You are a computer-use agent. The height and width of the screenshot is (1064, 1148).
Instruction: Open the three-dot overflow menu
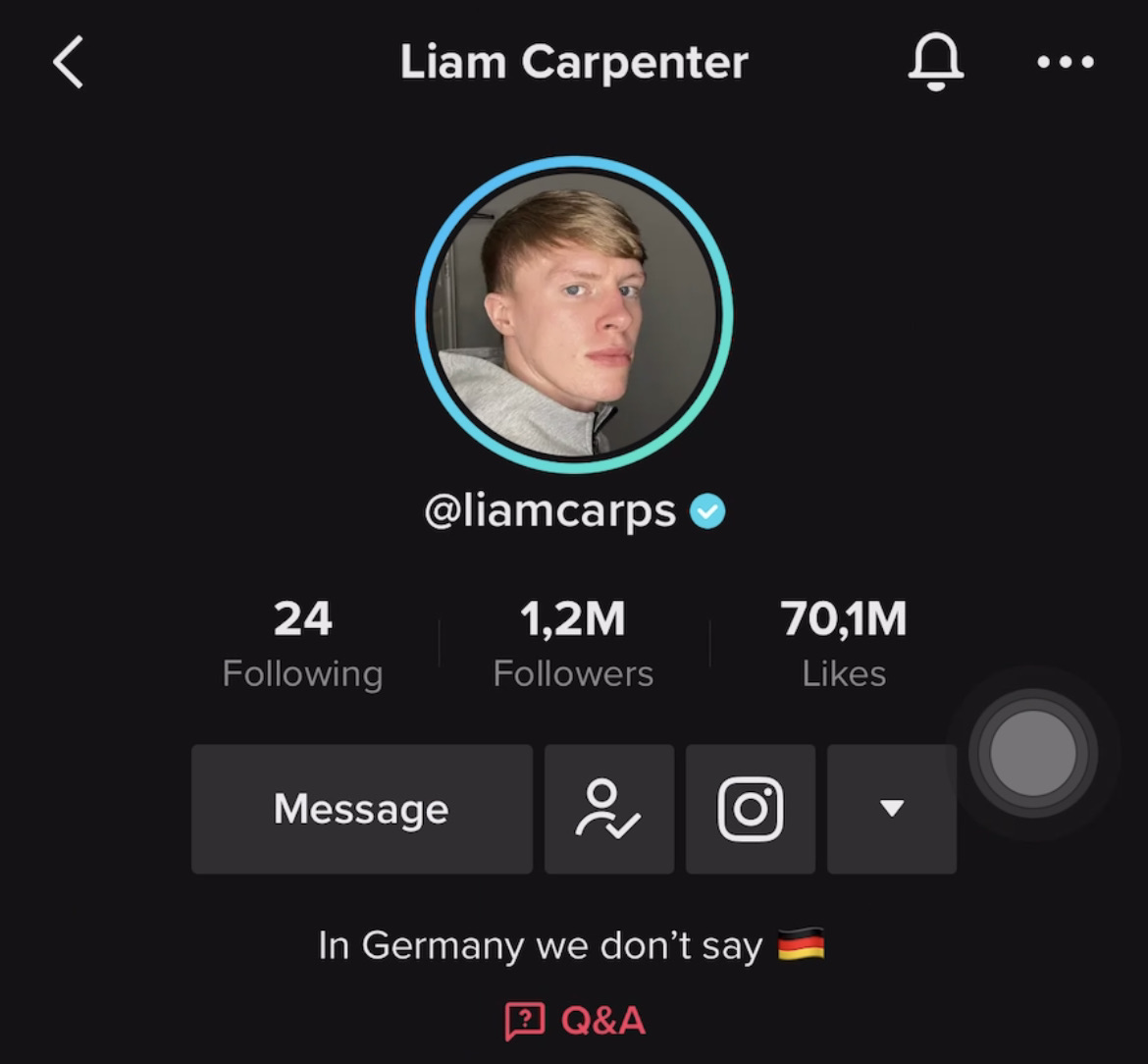tap(1066, 62)
